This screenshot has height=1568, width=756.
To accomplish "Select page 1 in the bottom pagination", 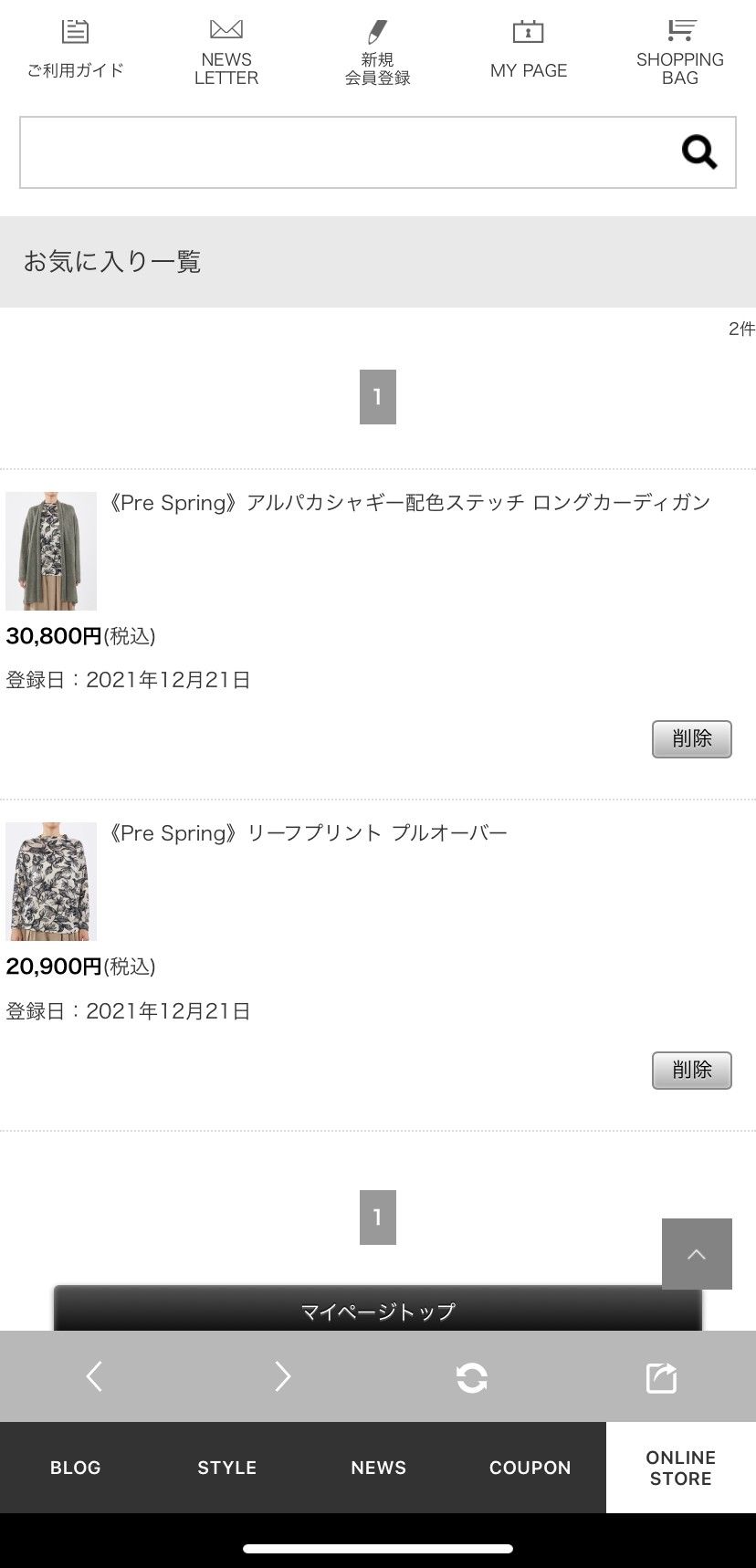I will pyautogui.click(x=377, y=1217).
